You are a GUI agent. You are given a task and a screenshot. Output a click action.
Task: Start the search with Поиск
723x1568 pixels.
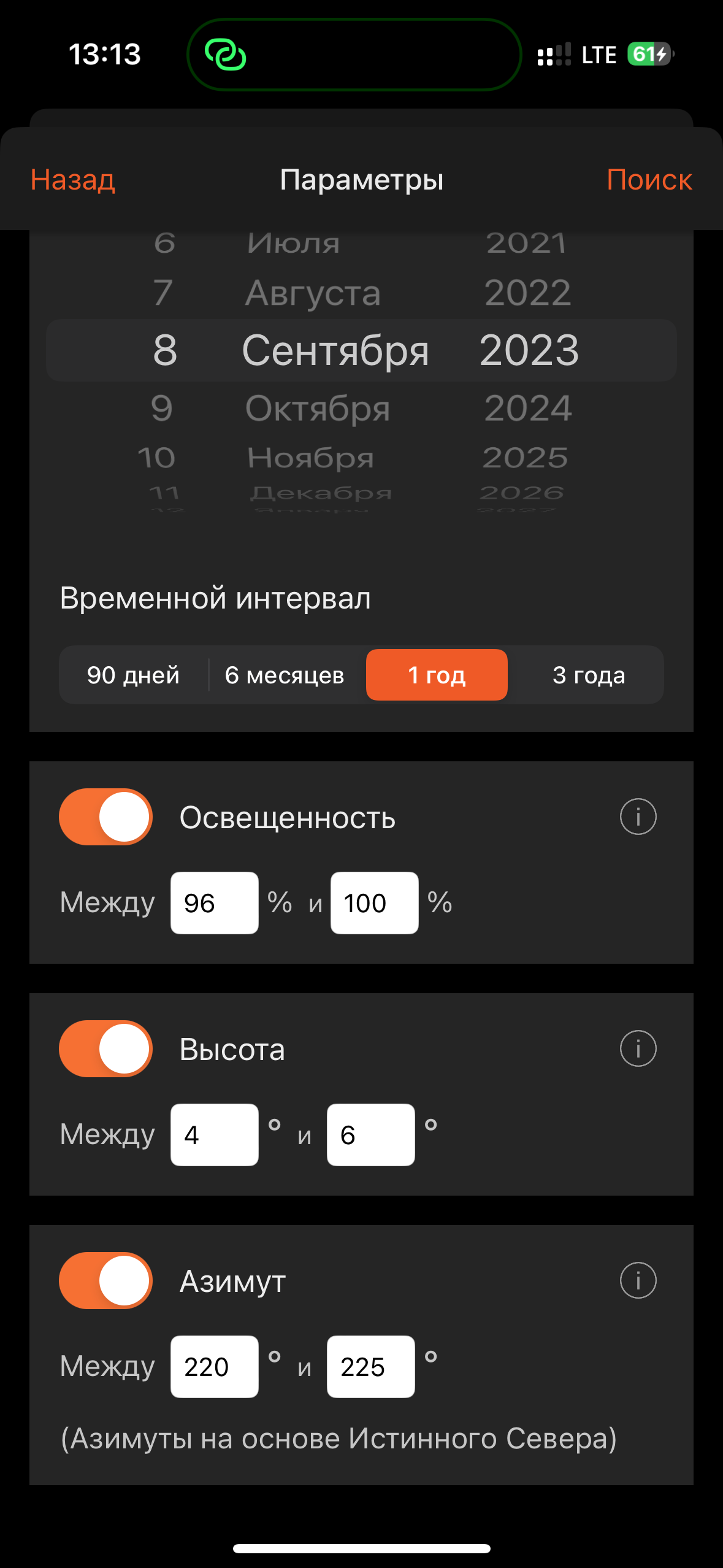pyautogui.click(x=649, y=180)
